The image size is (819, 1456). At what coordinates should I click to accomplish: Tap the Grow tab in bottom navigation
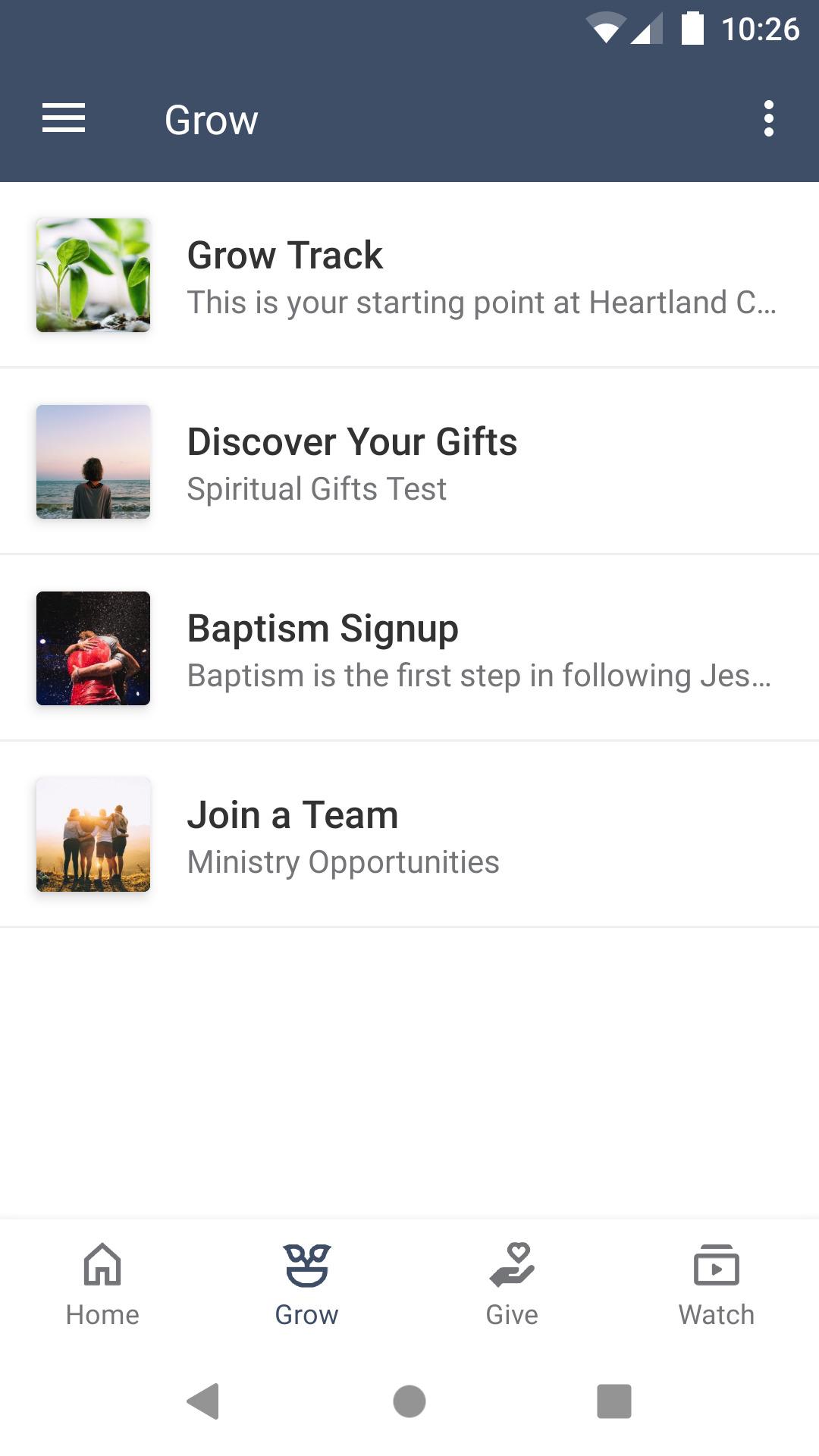click(x=307, y=1285)
